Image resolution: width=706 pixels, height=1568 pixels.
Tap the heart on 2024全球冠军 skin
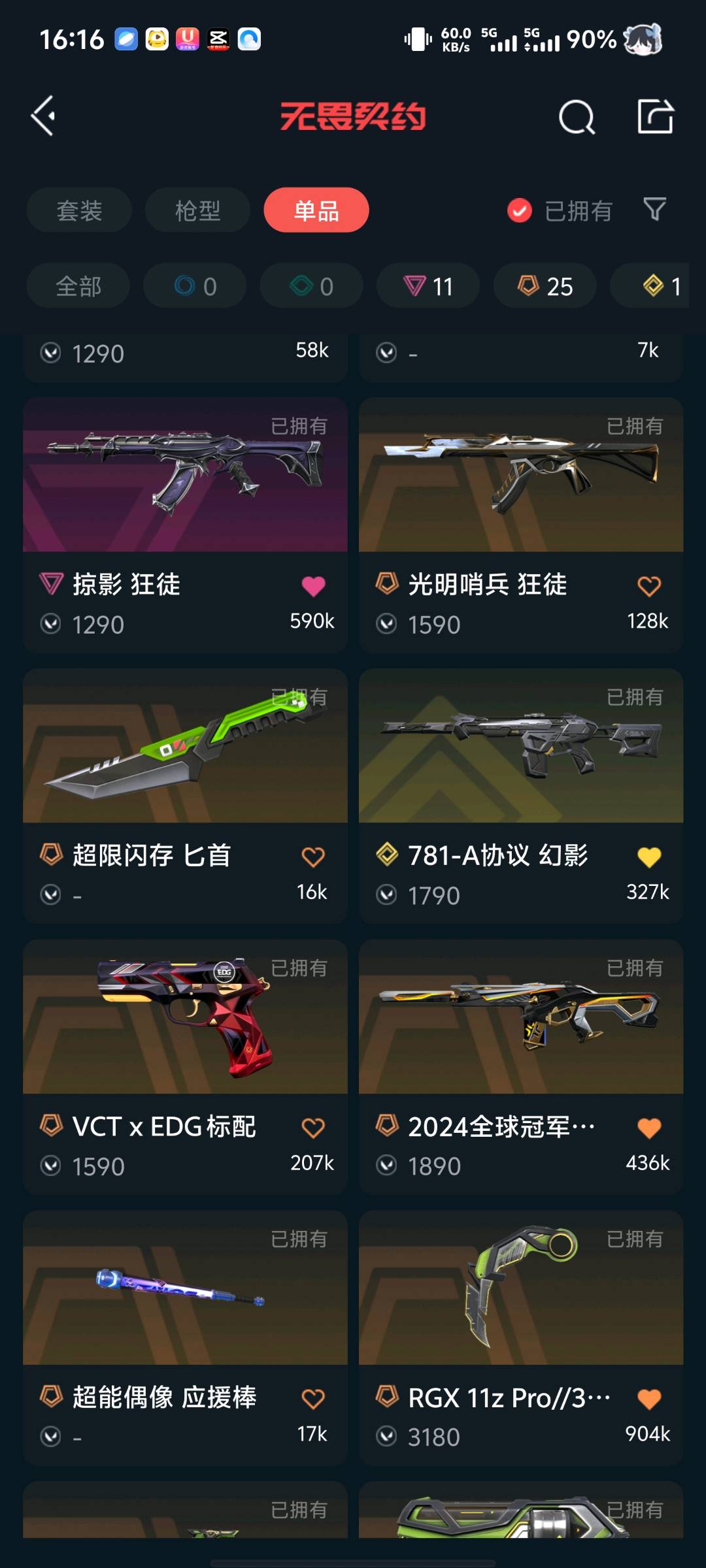coord(648,1128)
